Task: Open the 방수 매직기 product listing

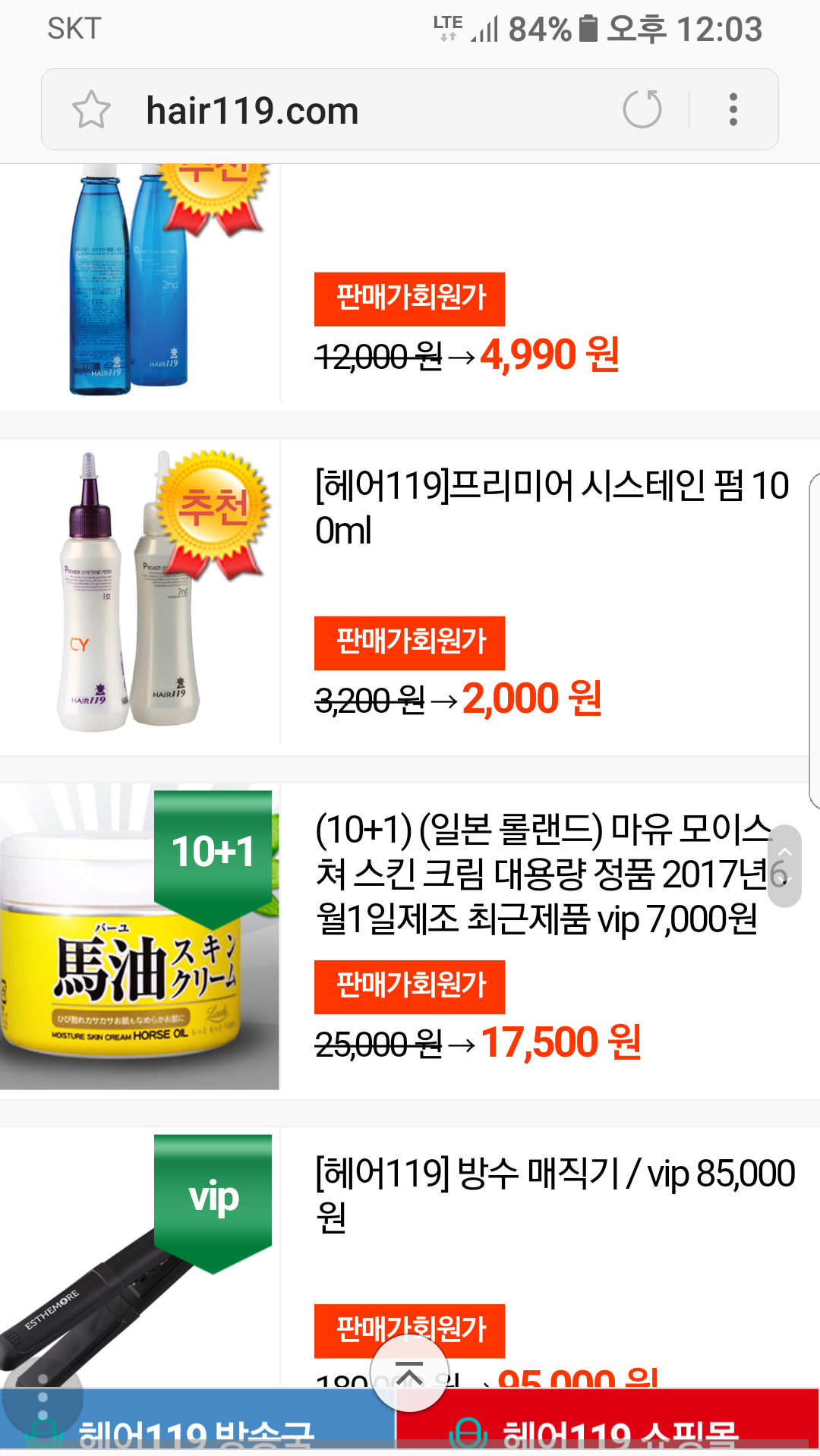Action: [555, 1195]
